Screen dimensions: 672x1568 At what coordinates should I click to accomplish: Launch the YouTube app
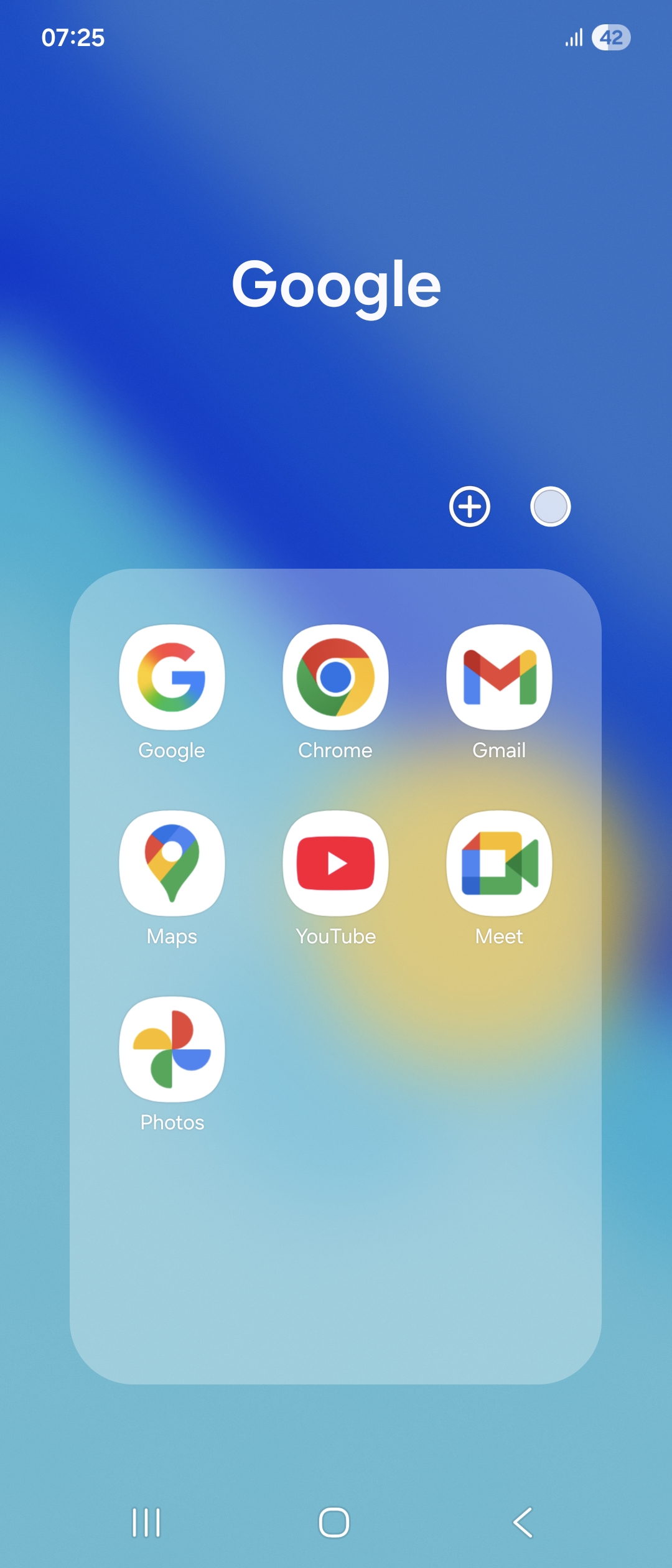pyautogui.click(x=335, y=863)
